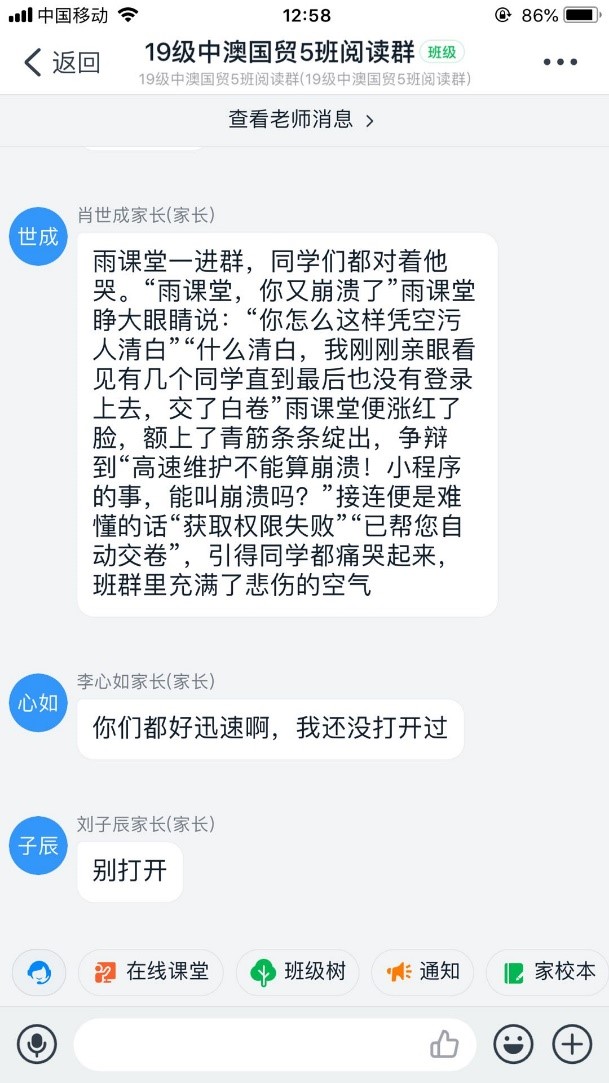609x1083 pixels.
Task: Open 班级树 class tree
Action: pyautogui.click(x=298, y=971)
